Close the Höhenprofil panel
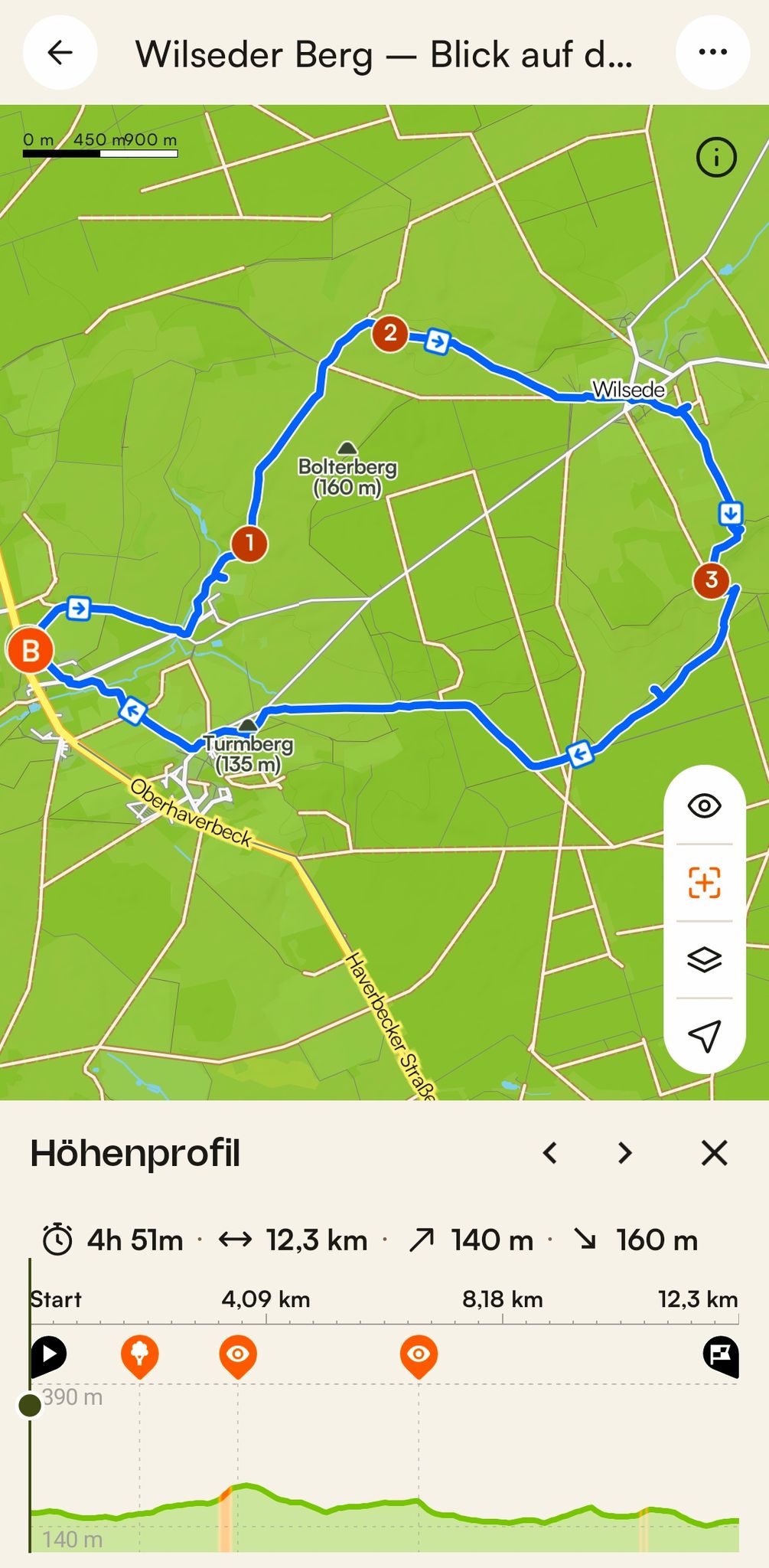 pos(714,1152)
